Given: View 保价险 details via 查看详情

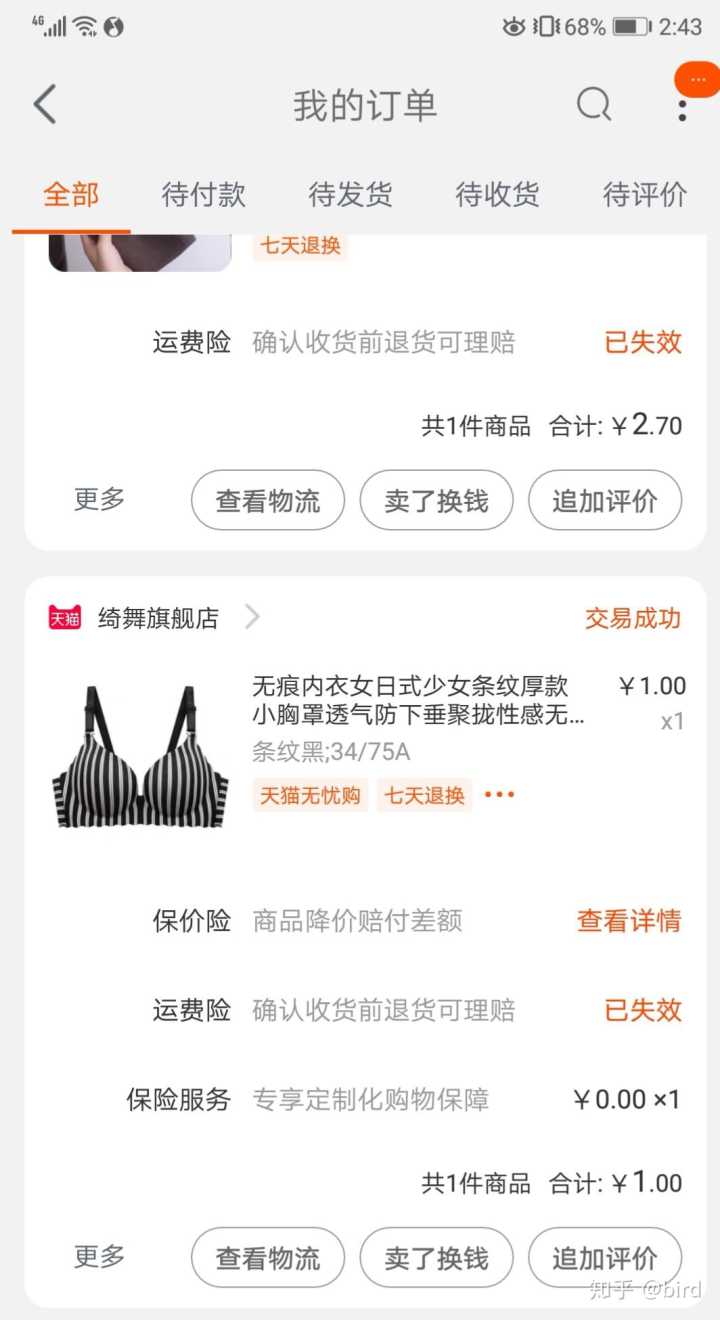Looking at the screenshot, I should (x=629, y=920).
